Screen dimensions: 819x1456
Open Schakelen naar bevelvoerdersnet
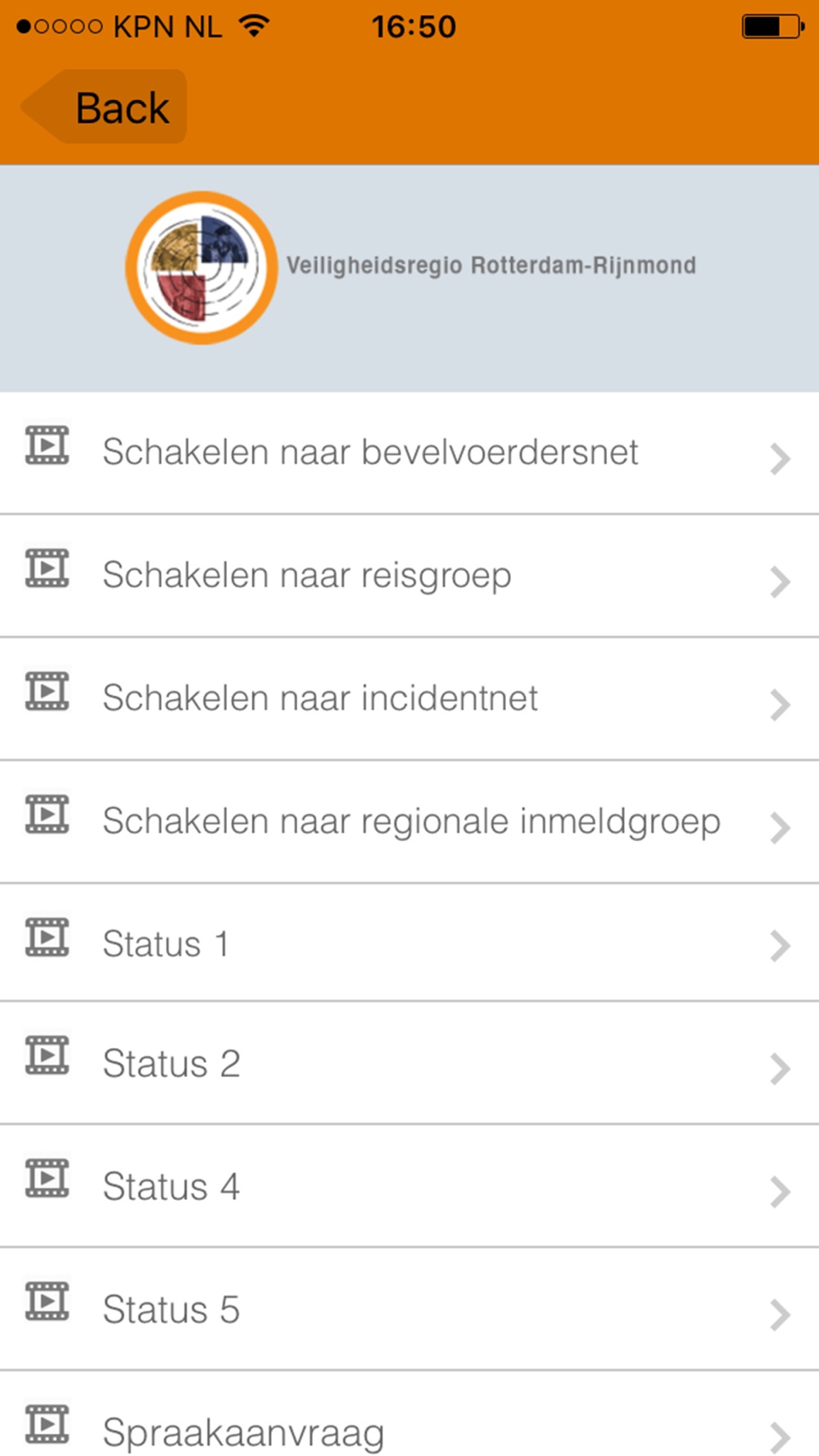click(409, 453)
